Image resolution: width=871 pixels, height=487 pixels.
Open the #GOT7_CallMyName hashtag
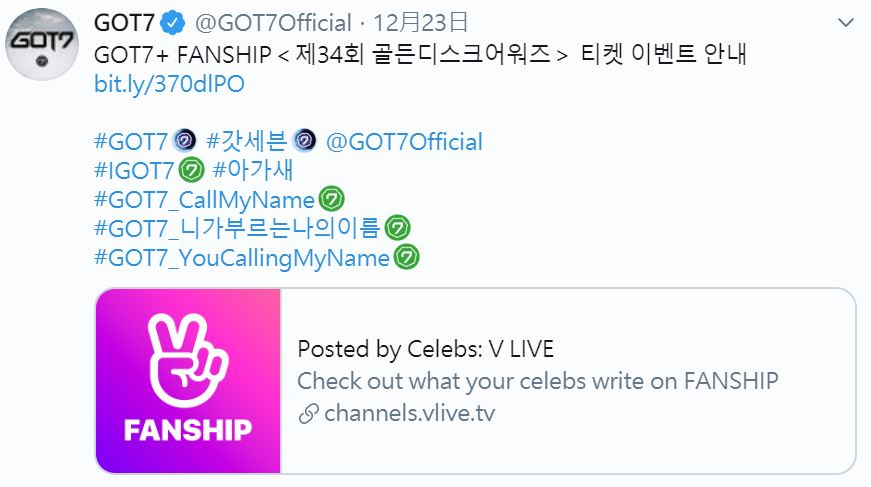tap(204, 200)
